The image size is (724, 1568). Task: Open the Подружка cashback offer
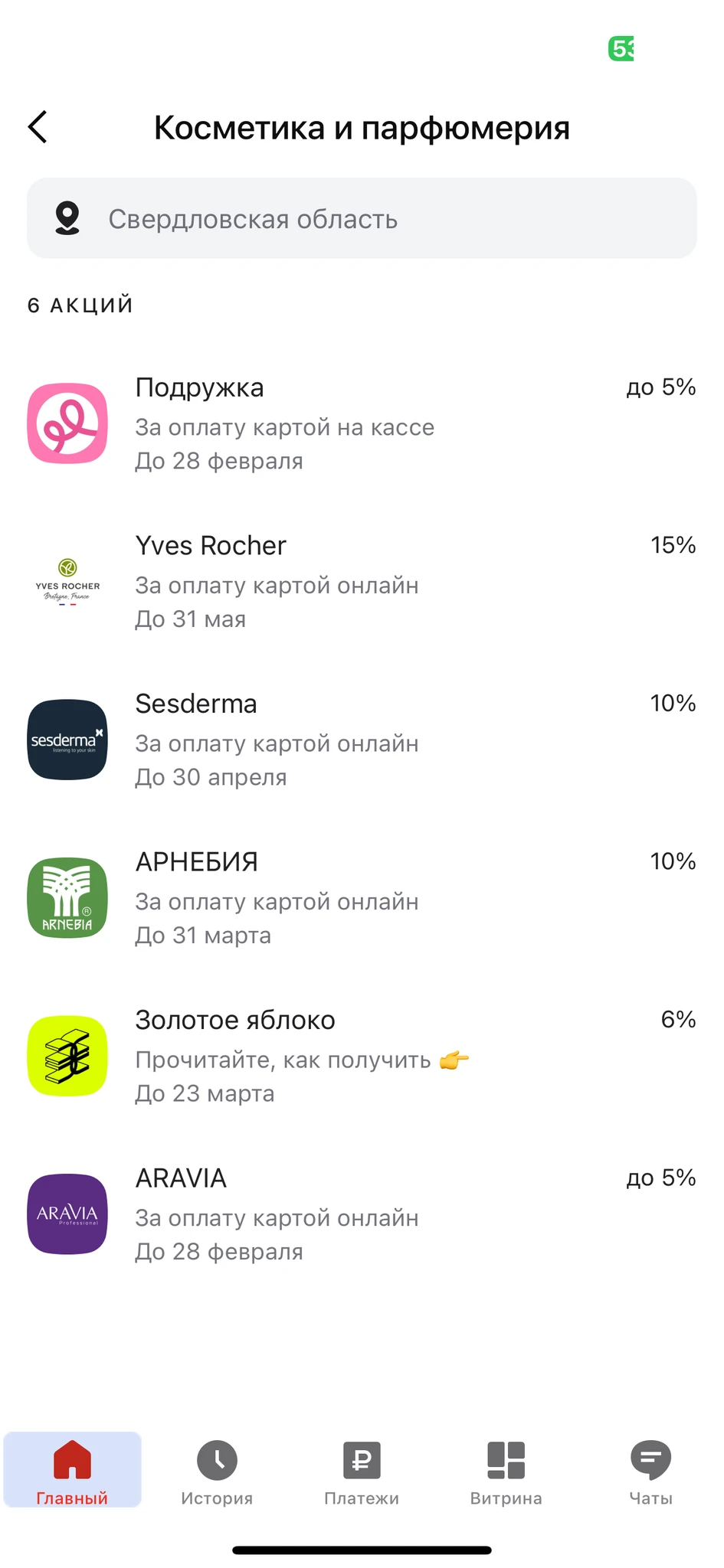[362, 424]
